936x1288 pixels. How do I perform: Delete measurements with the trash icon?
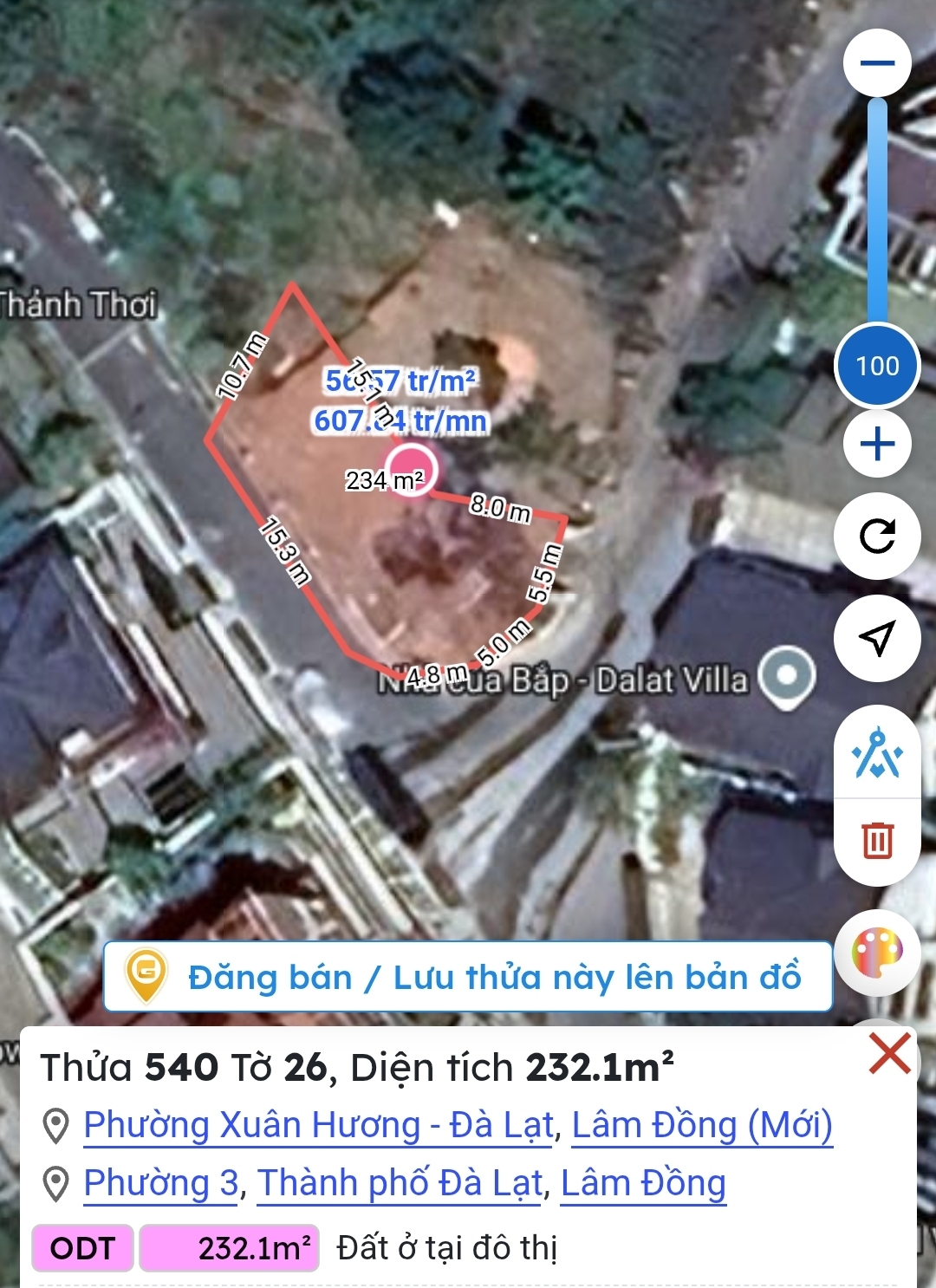(877, 840)
